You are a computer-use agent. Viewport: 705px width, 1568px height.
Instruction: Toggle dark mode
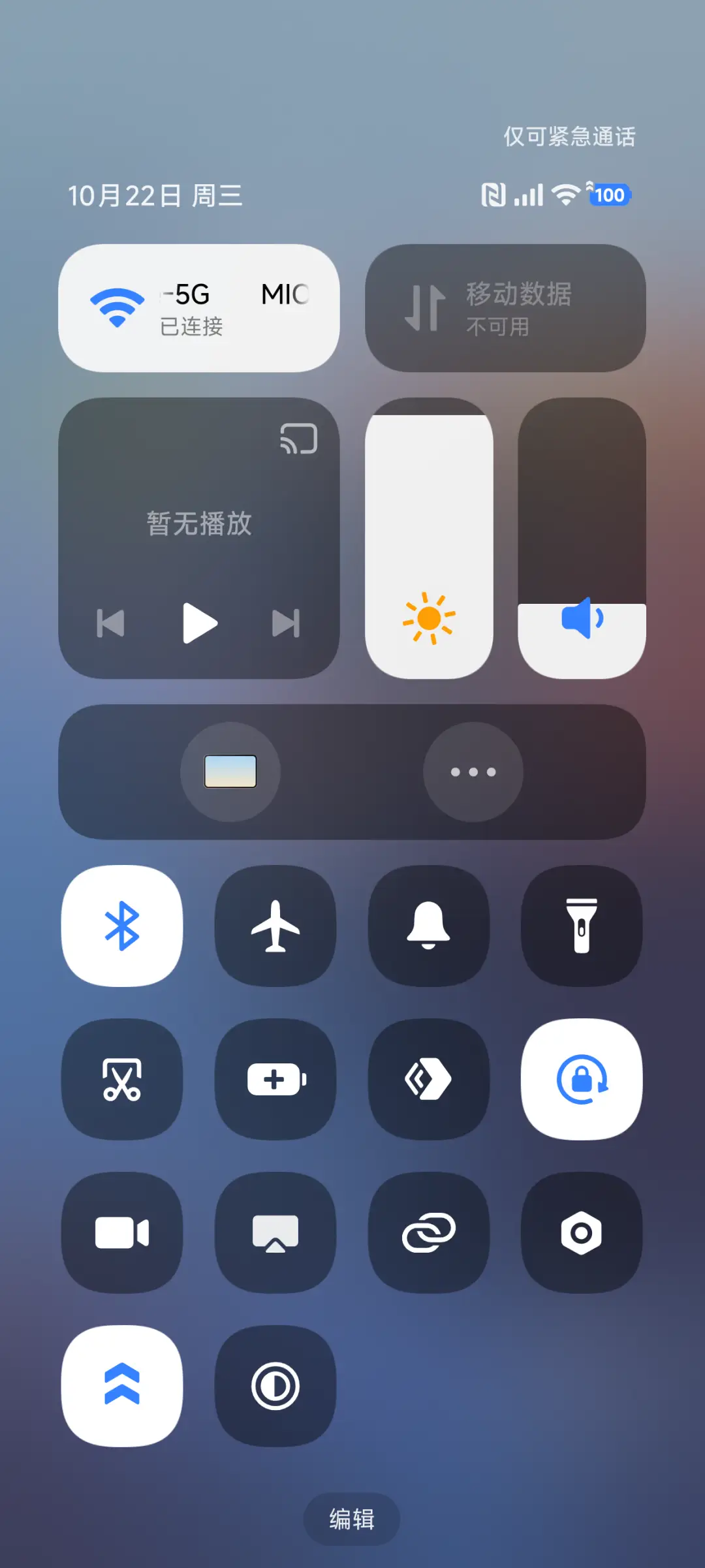tap(275, 1387)
